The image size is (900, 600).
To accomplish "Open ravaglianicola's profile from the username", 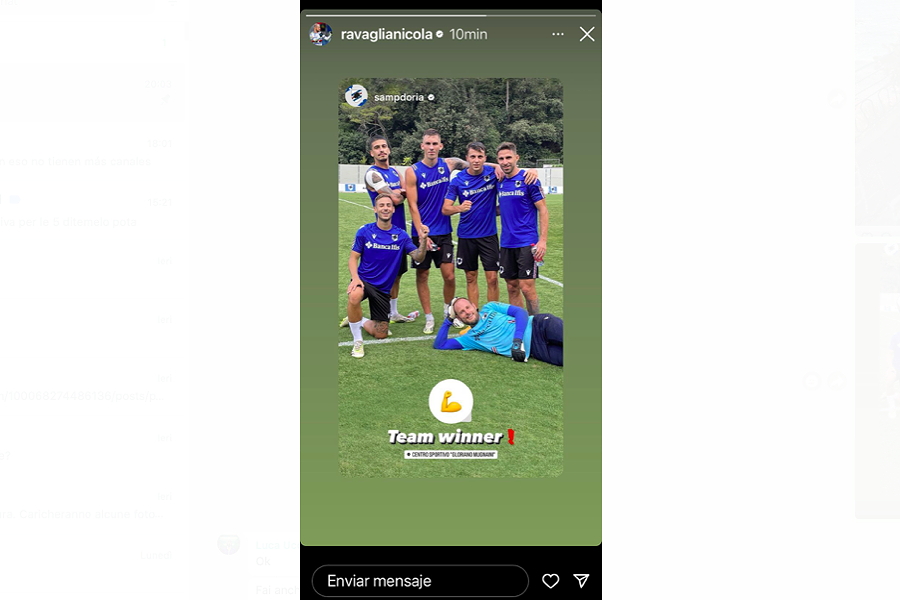I will pos(386,34).
